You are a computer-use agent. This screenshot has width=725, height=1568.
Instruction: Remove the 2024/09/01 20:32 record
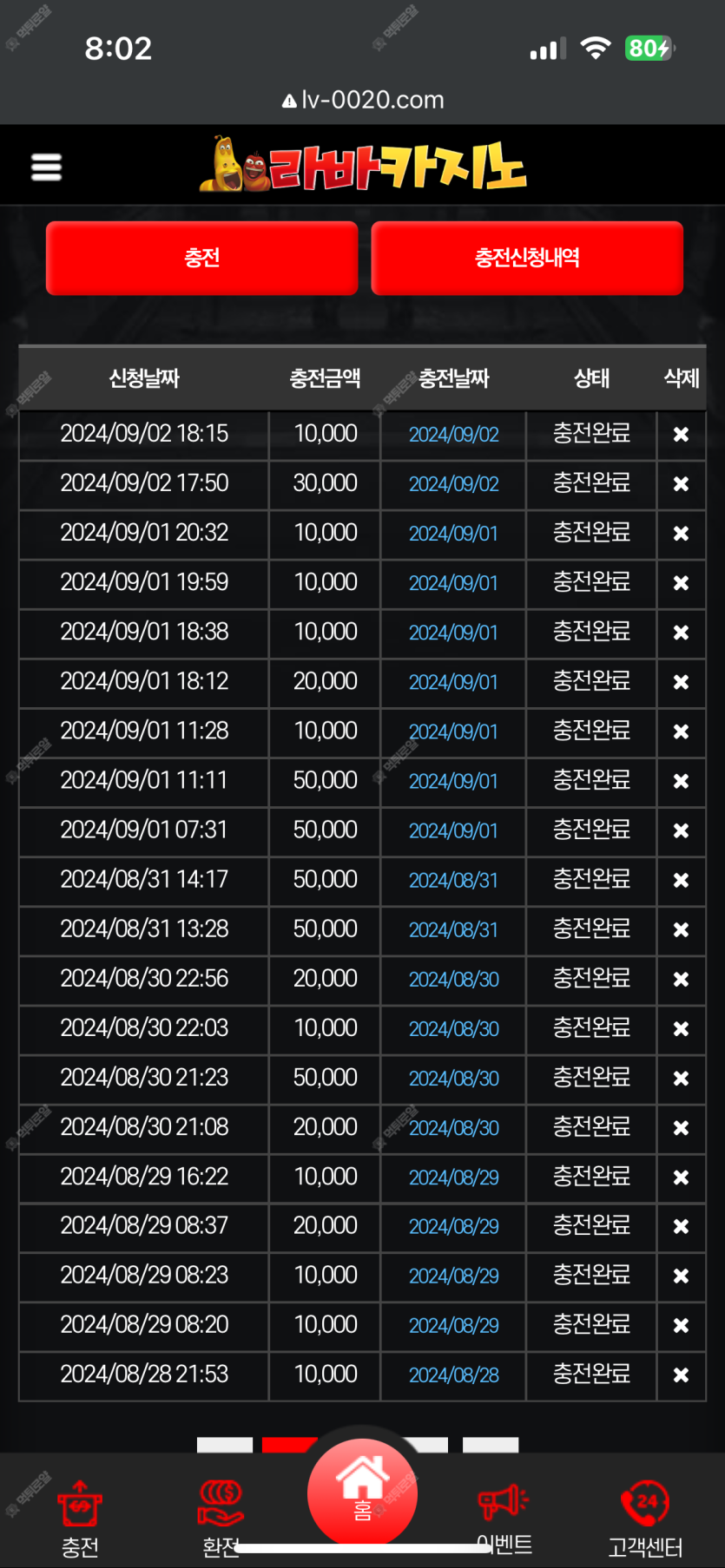tap(681, 533)
